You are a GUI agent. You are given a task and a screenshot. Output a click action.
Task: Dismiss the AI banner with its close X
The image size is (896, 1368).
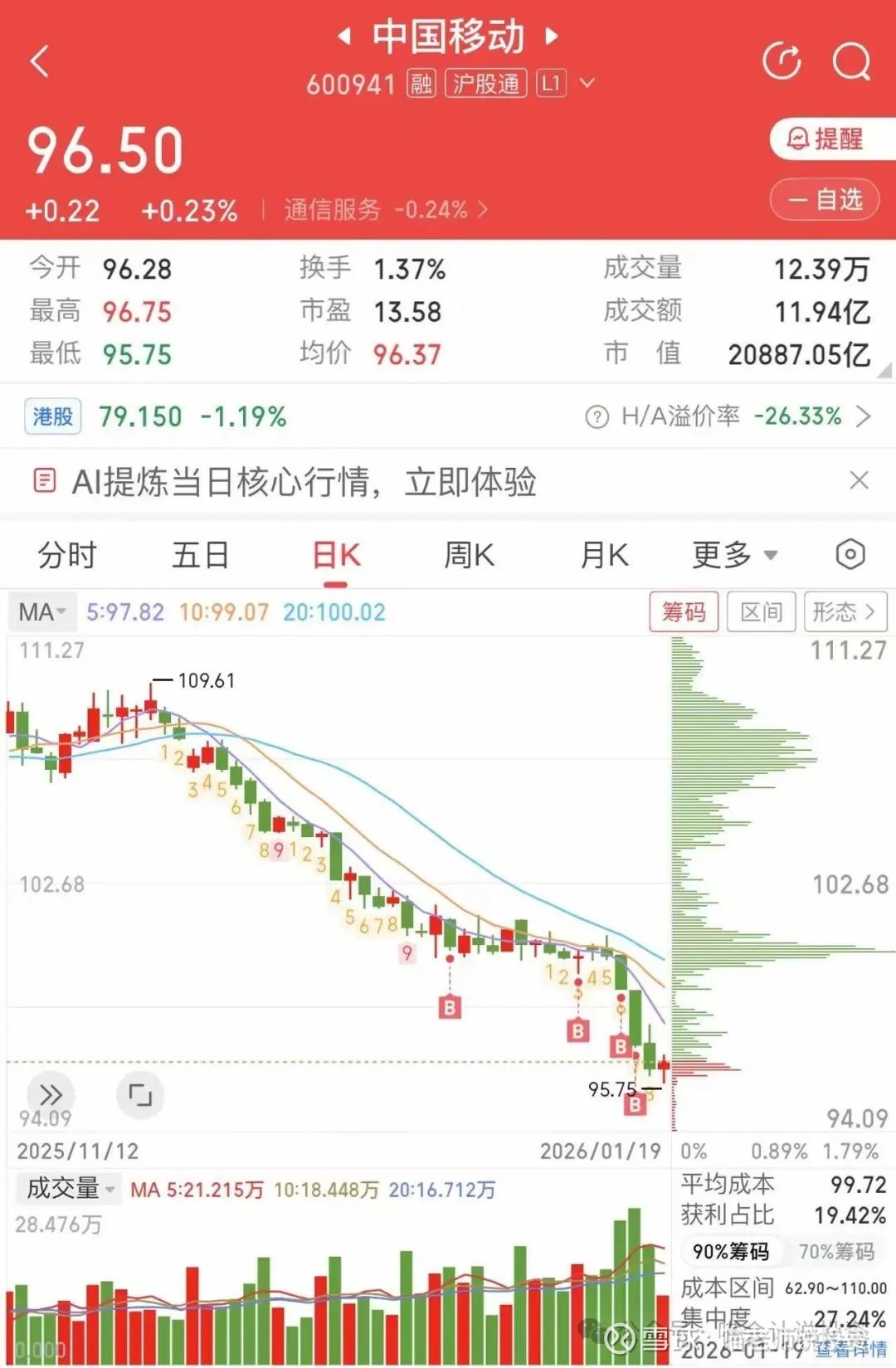860,480
